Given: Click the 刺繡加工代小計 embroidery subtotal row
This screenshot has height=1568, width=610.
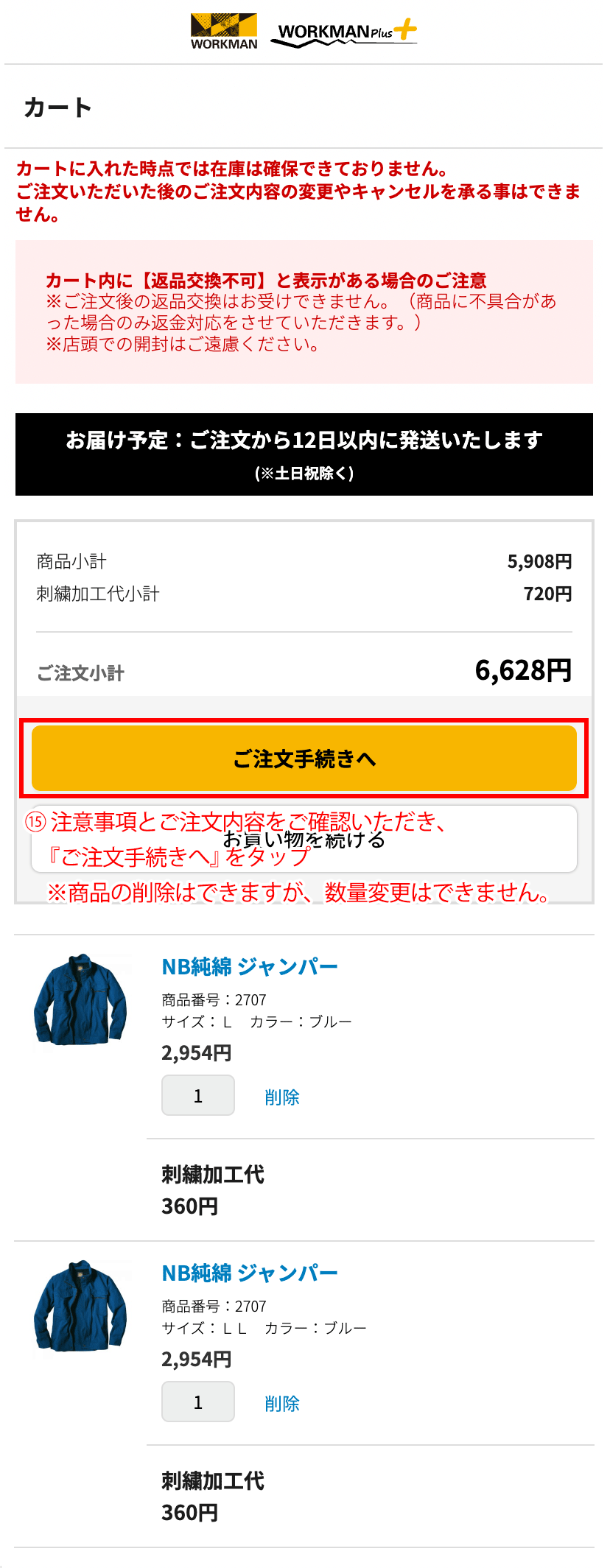Looking at the screenshot, I should (304, 593).
